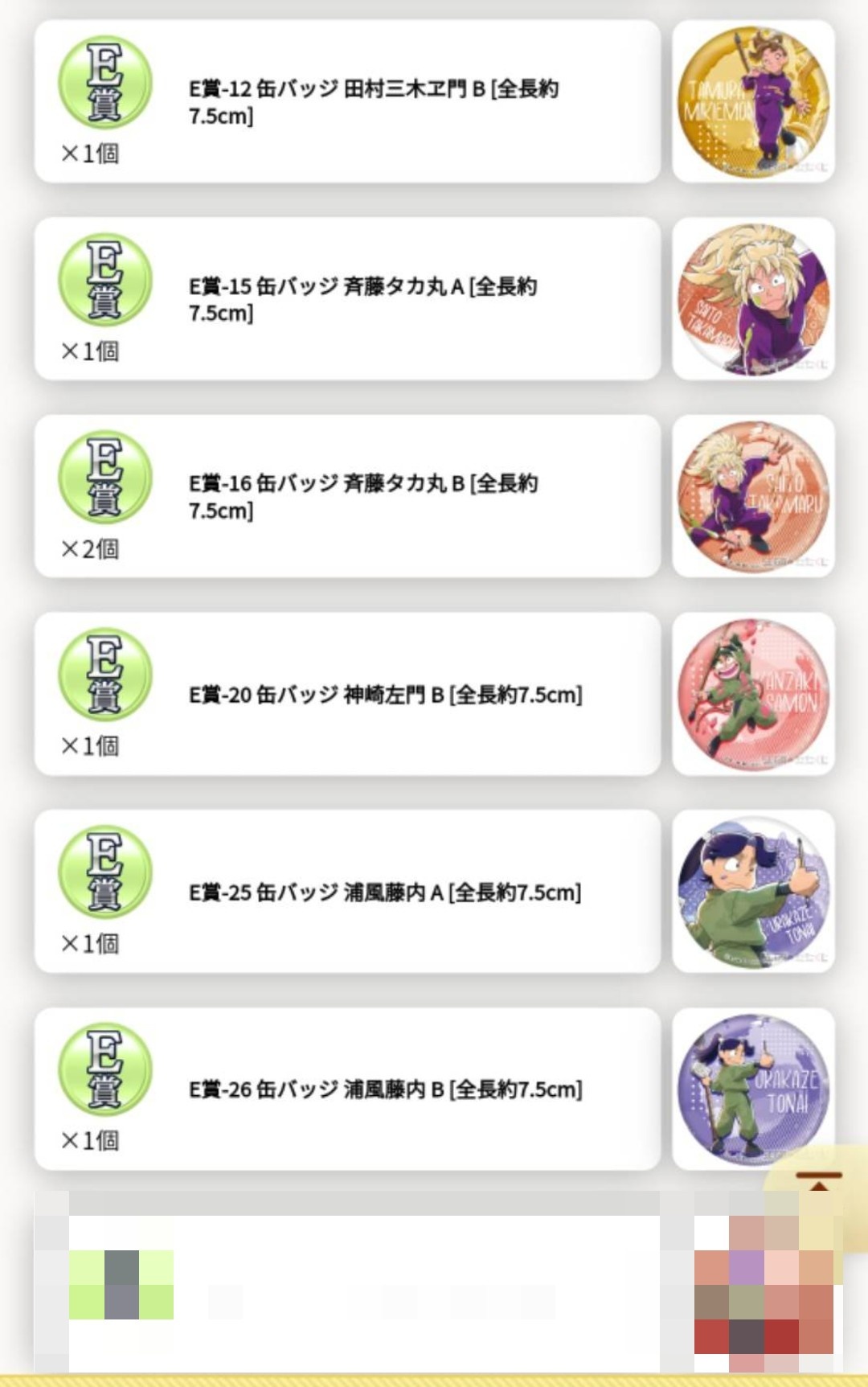868x1387 pixels.
Task: Open E賞-20 神崎左門 B prize card
Action: (x=347, y=694)
